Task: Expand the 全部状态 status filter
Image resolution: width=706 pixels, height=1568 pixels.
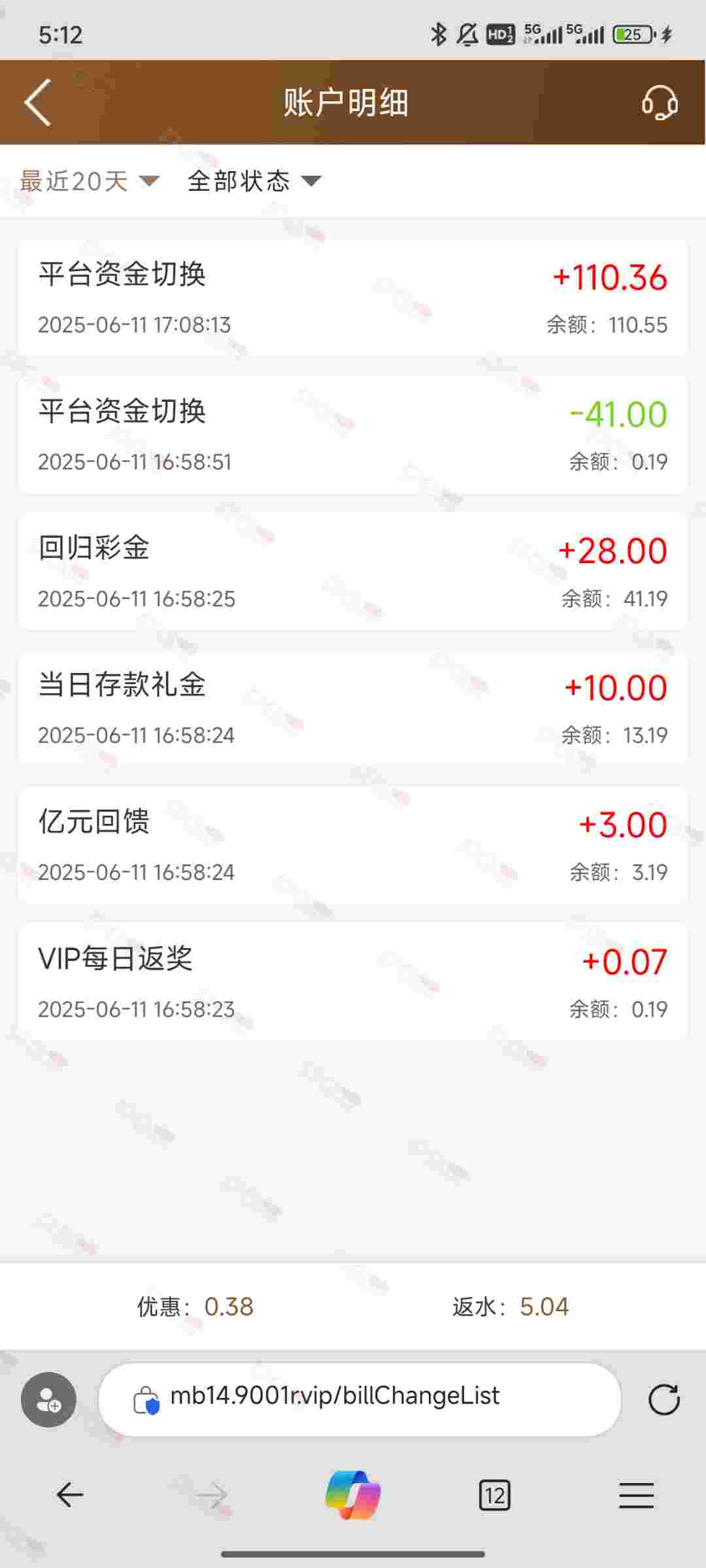Action: 254,181
